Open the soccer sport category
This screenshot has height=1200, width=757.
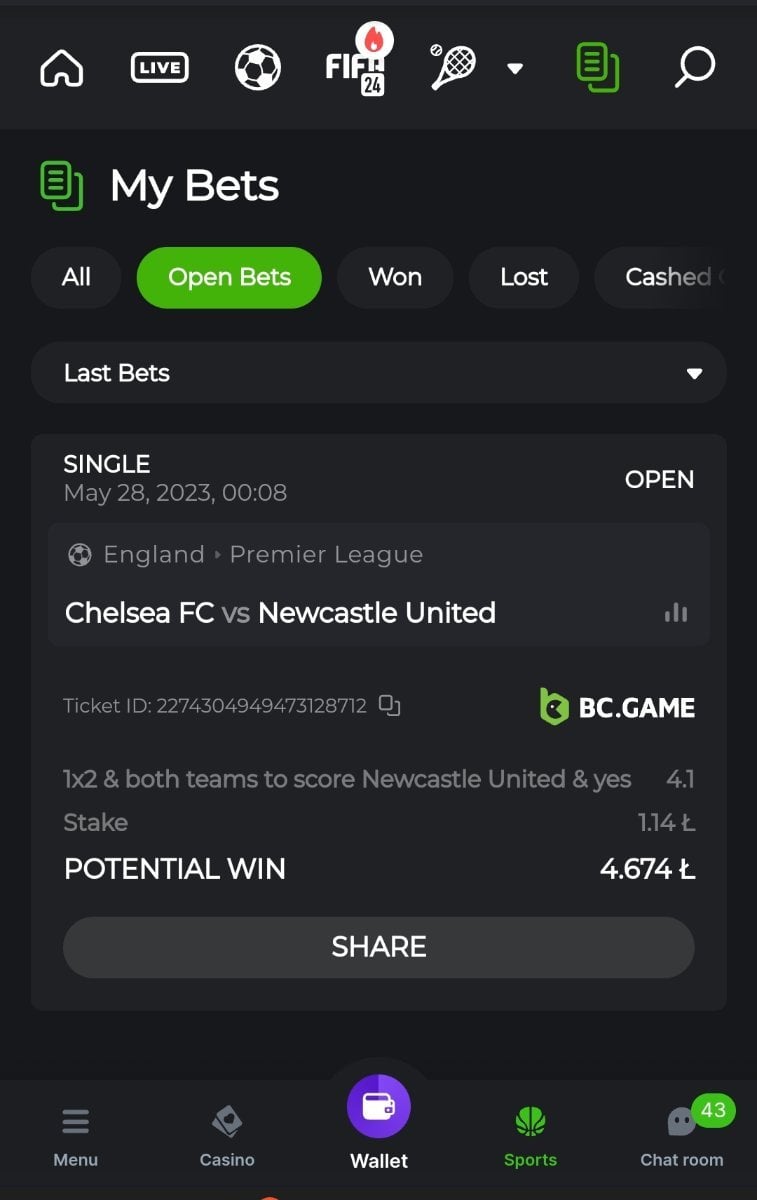(x=257, y=68)
